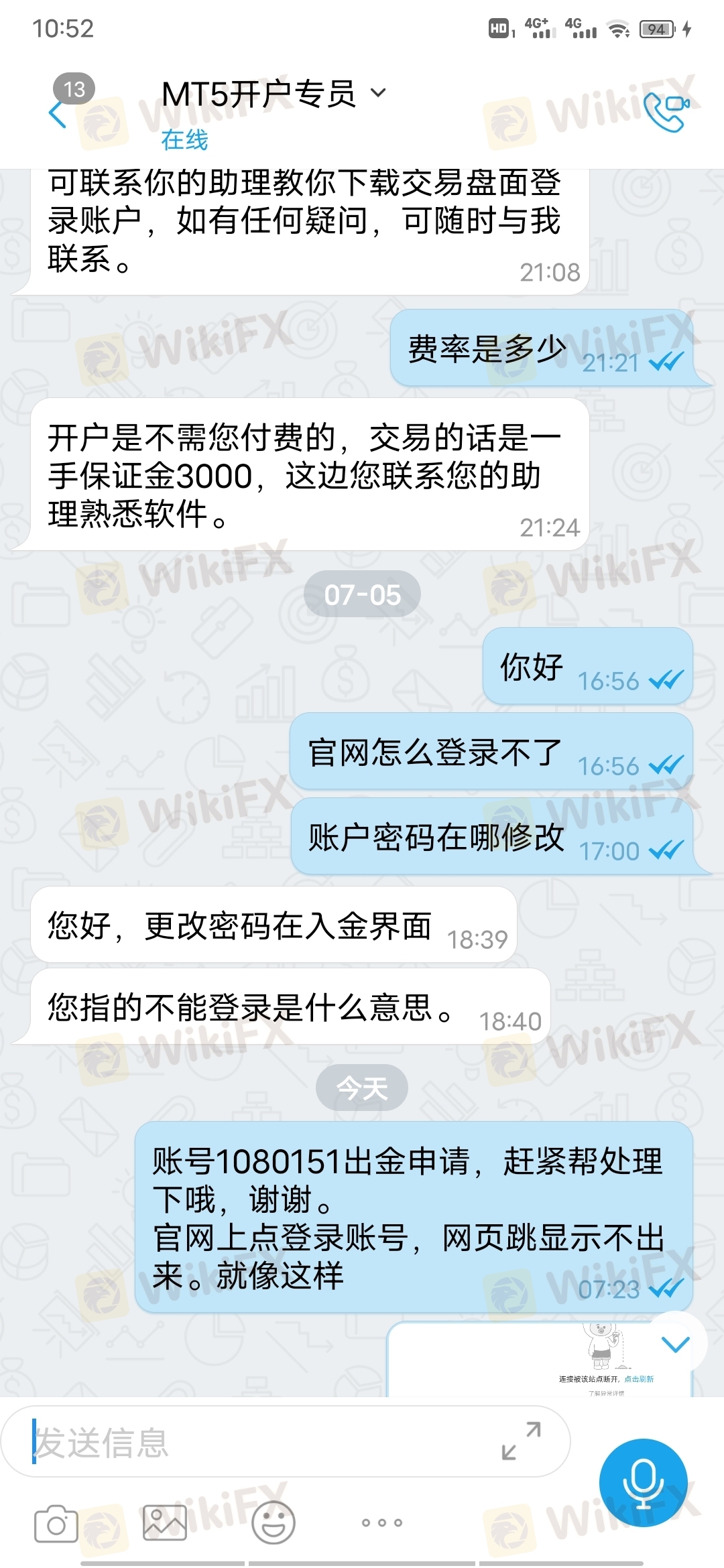Viewport: 724px width, 1568px height.
Task: Open the camera to take a photo
Action: (56, 1524)
